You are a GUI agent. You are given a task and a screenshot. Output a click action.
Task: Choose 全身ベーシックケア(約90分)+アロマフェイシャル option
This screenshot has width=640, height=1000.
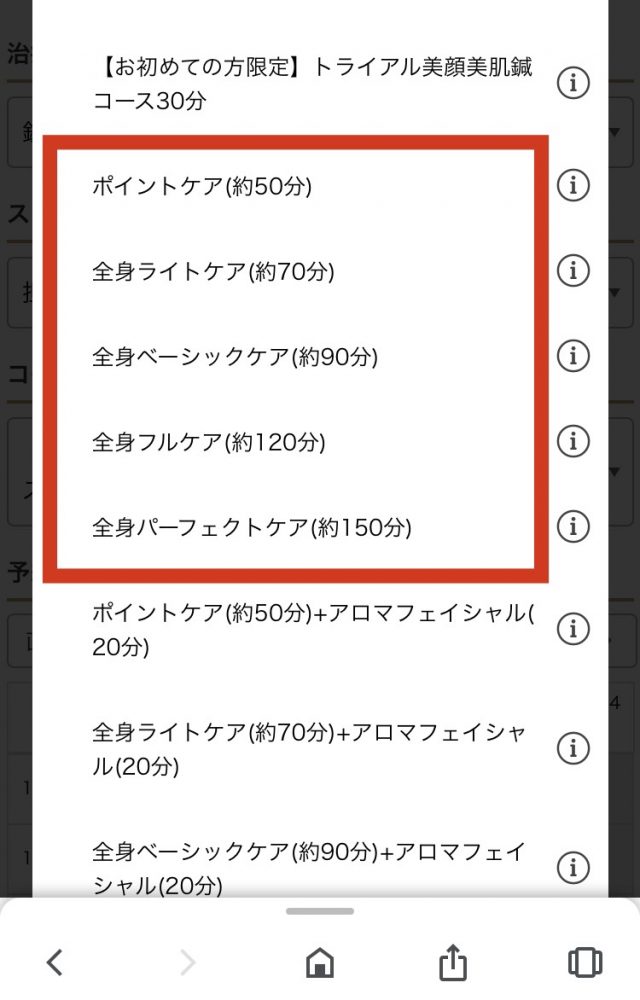tap(312, 867)
